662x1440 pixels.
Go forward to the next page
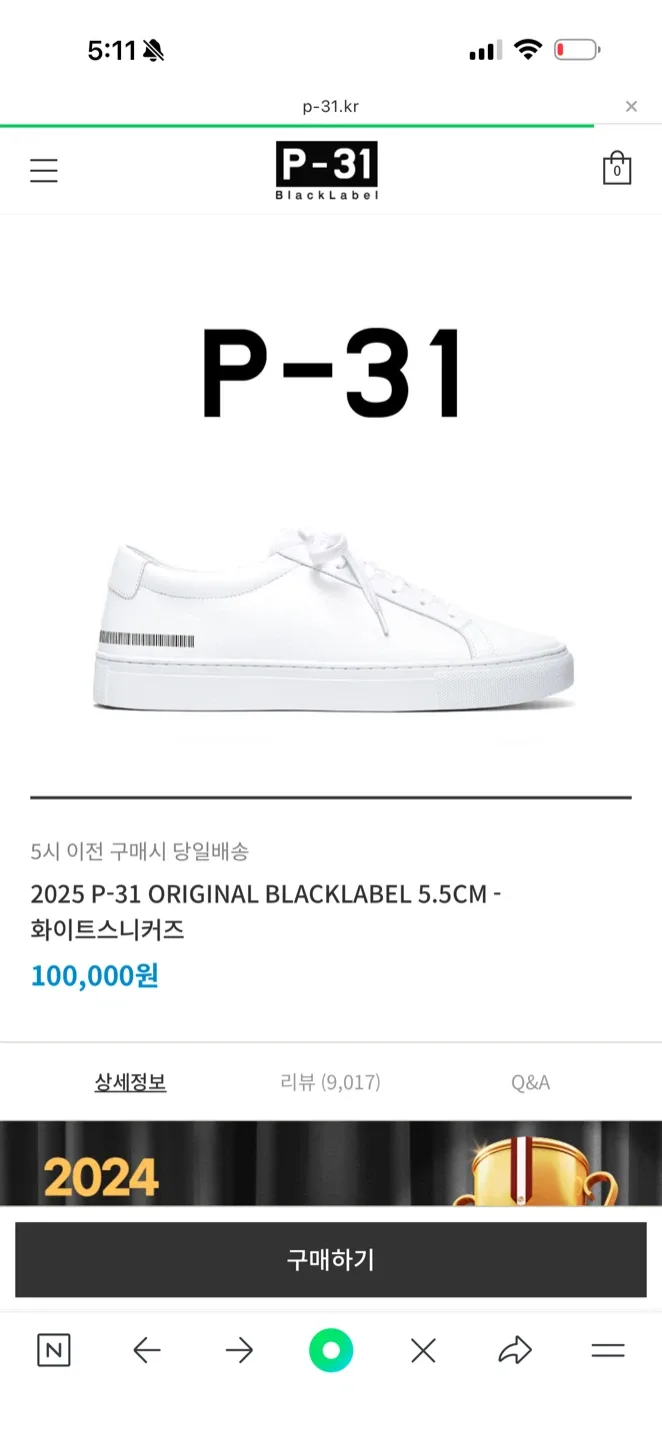(239, 1351)
